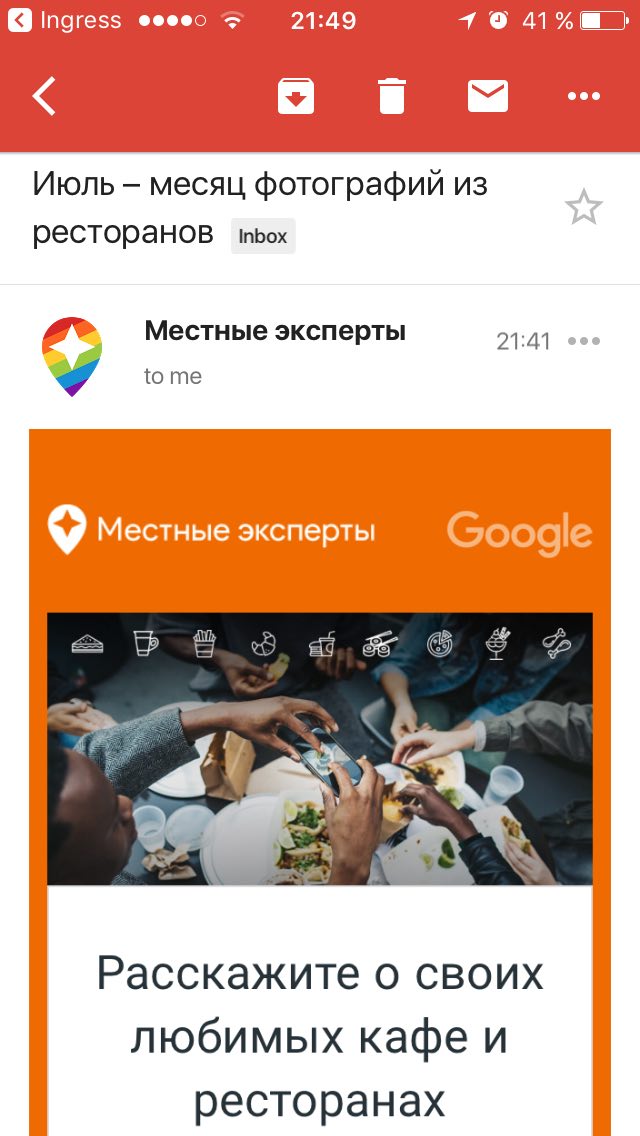640x1136 pixels.
Task: Return to Ingress app from status bar
Action: click(64, 20)
